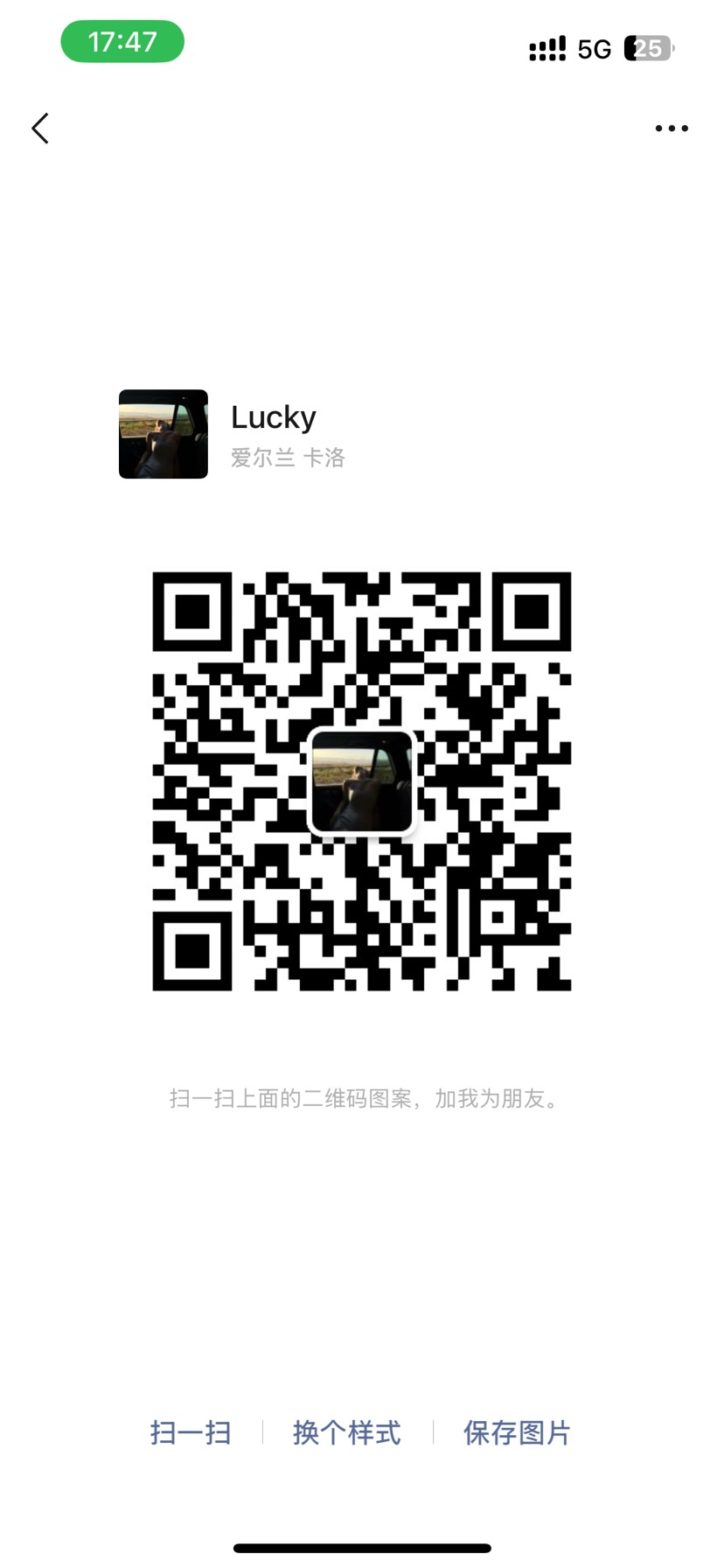Tap empty space above the QR code
724x1568 pixels.
[x=362, y=525]
